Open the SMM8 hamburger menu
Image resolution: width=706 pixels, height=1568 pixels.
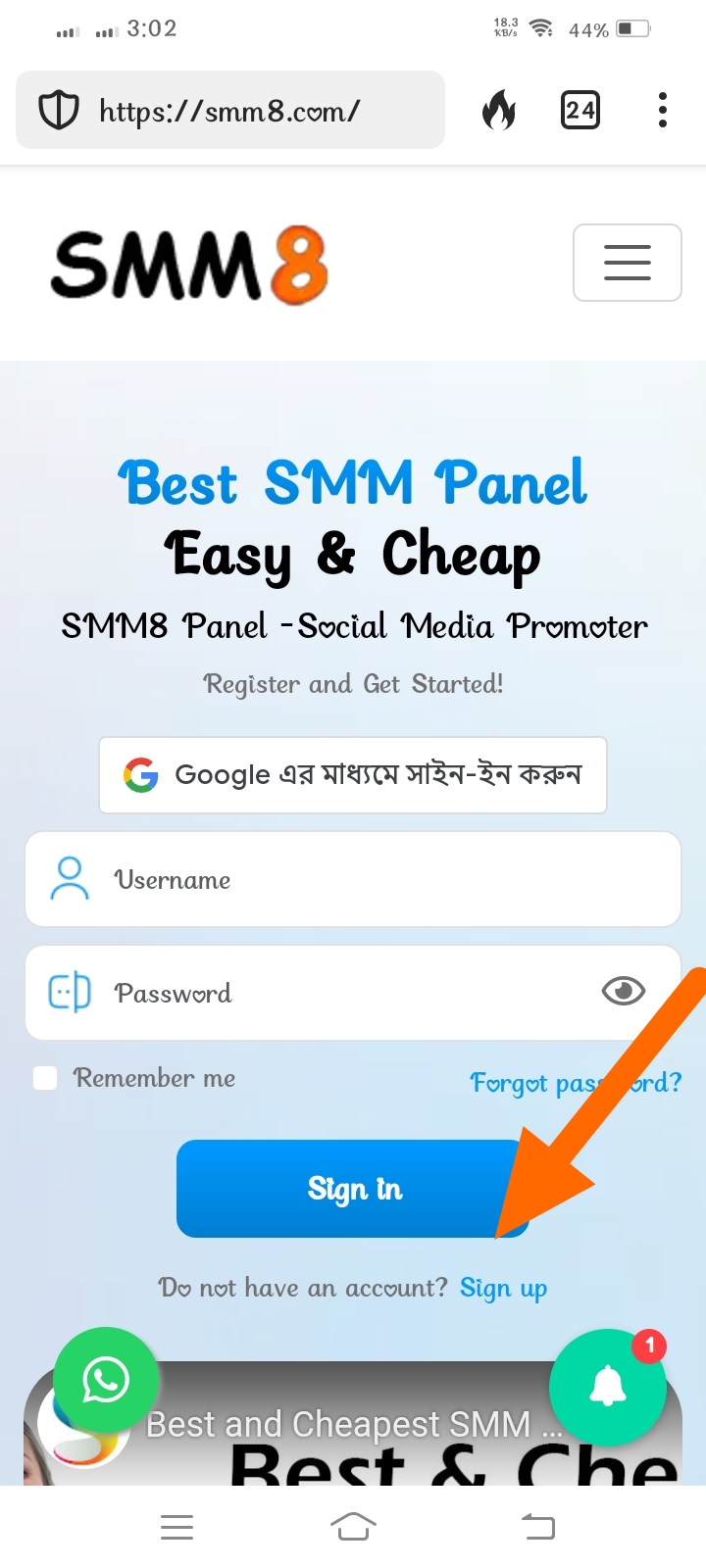(x=627, y=263)
